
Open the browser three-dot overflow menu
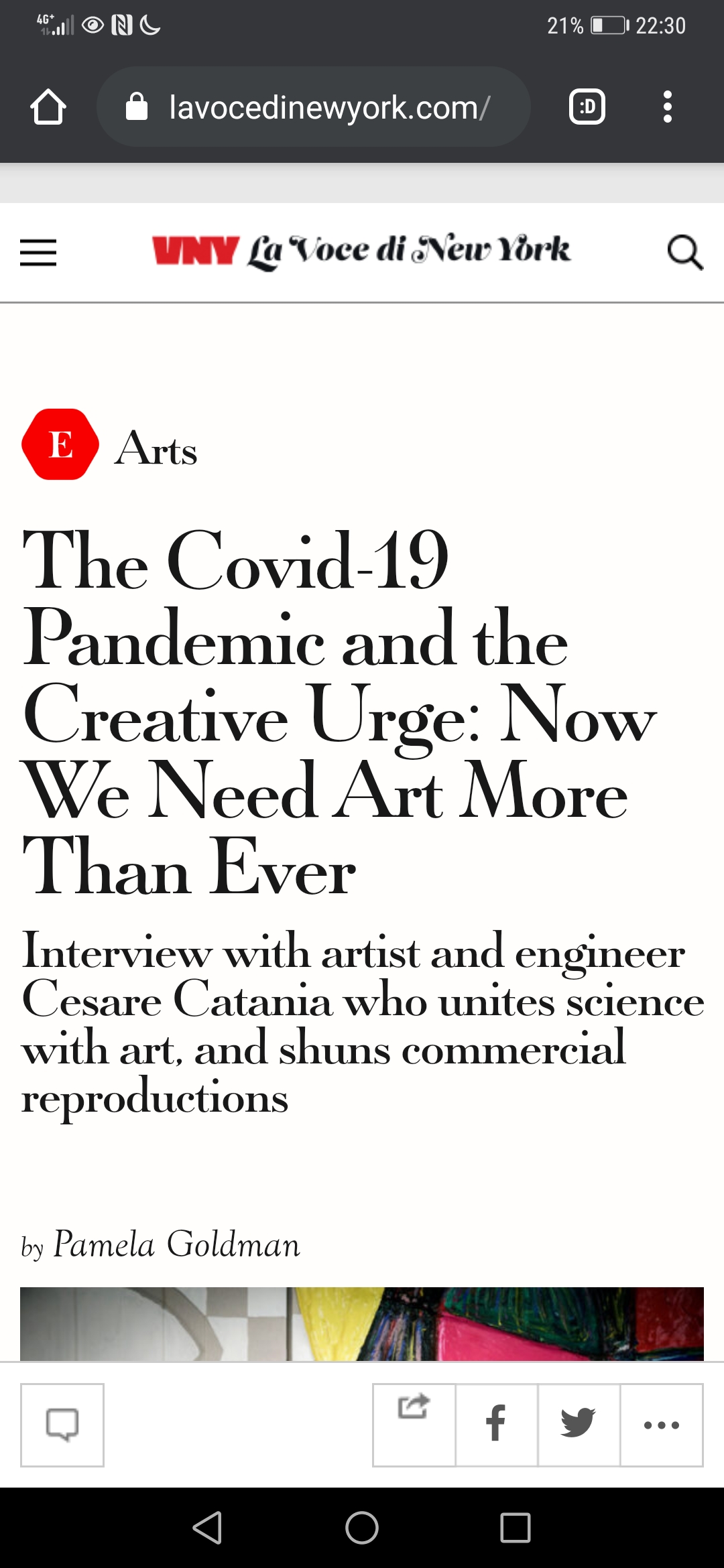pos(667,107)
